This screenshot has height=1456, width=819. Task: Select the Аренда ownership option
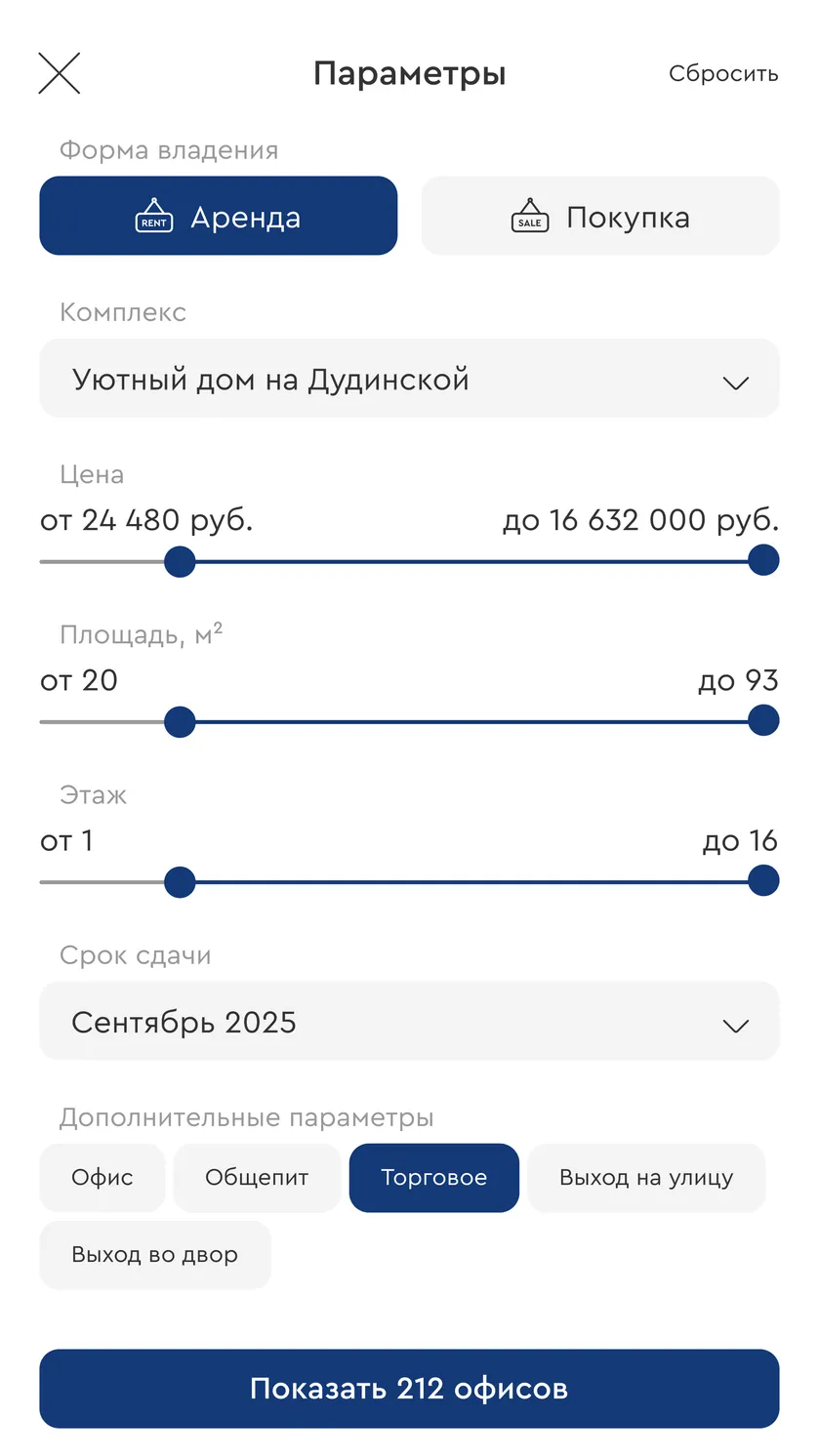[x=219, y=216]
